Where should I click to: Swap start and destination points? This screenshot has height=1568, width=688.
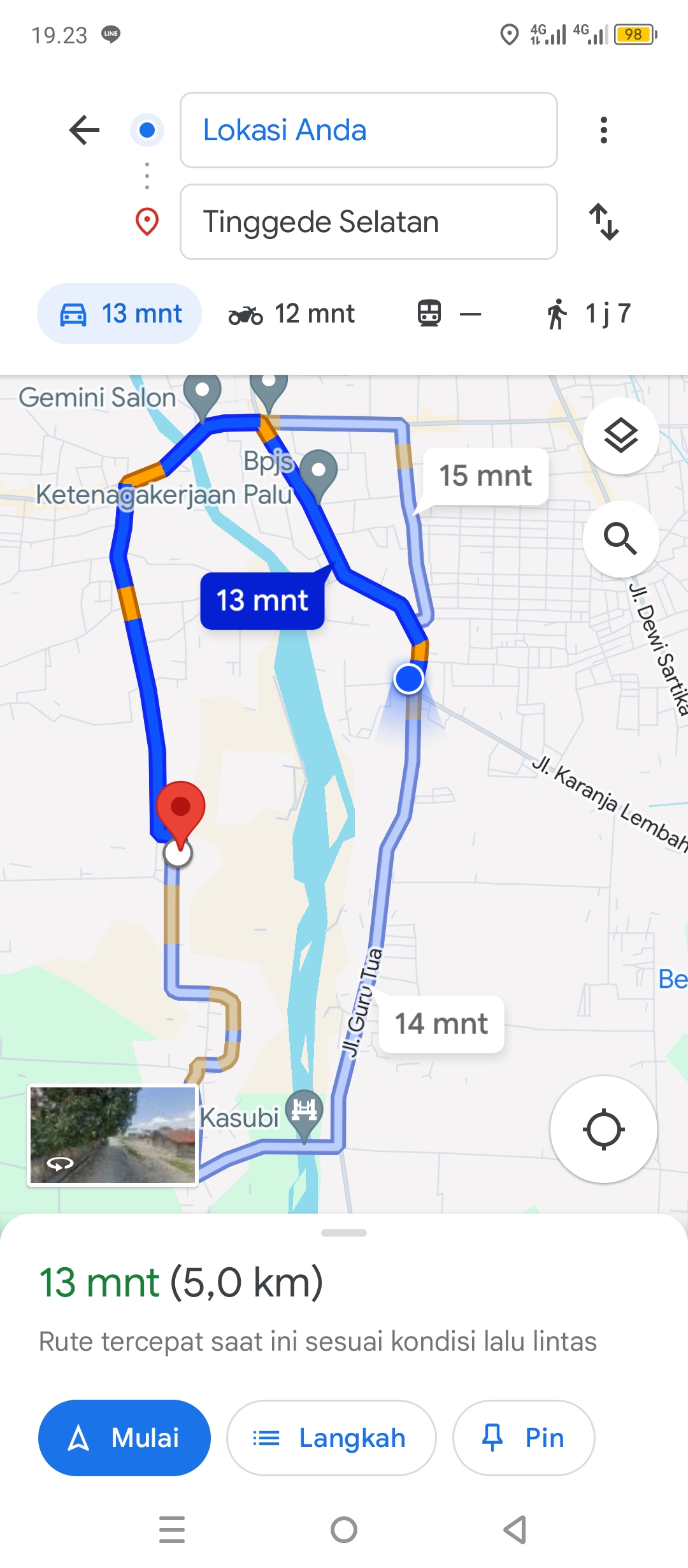(x=603, y=222)
